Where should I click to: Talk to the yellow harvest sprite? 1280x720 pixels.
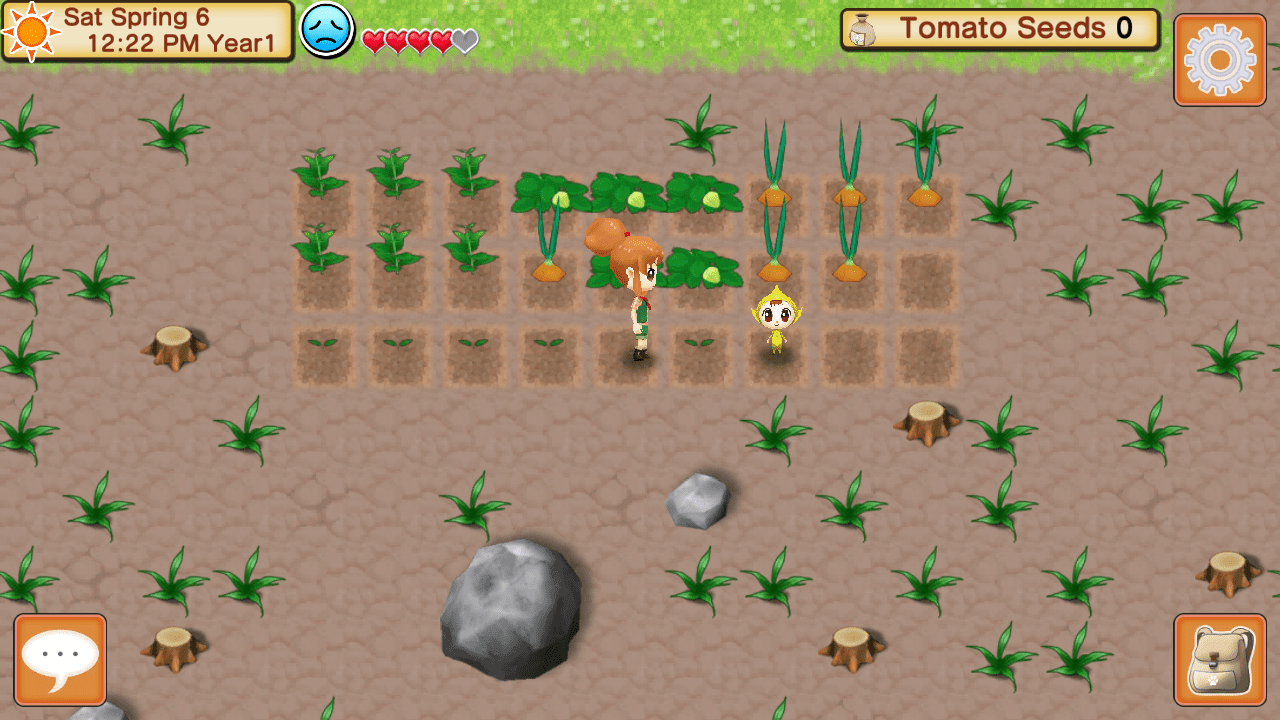776,320
